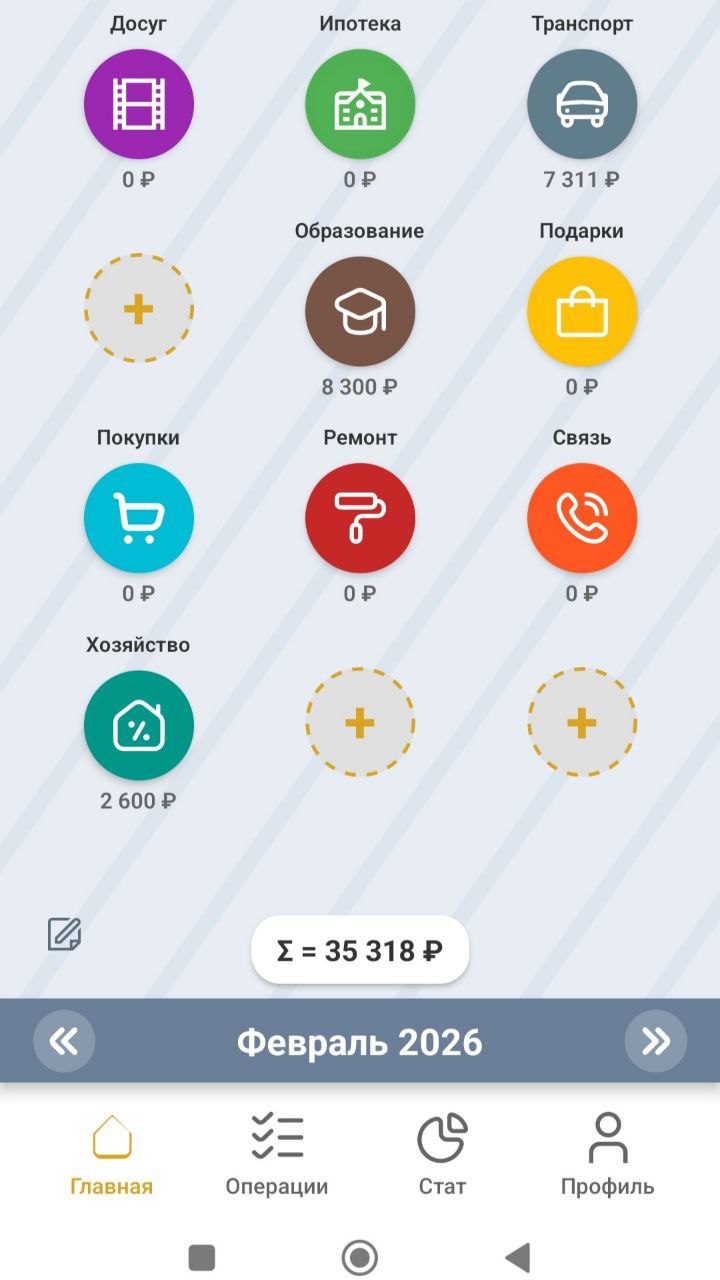
Task: Open the Транспорт car category icon
Action: click(582, 104)
